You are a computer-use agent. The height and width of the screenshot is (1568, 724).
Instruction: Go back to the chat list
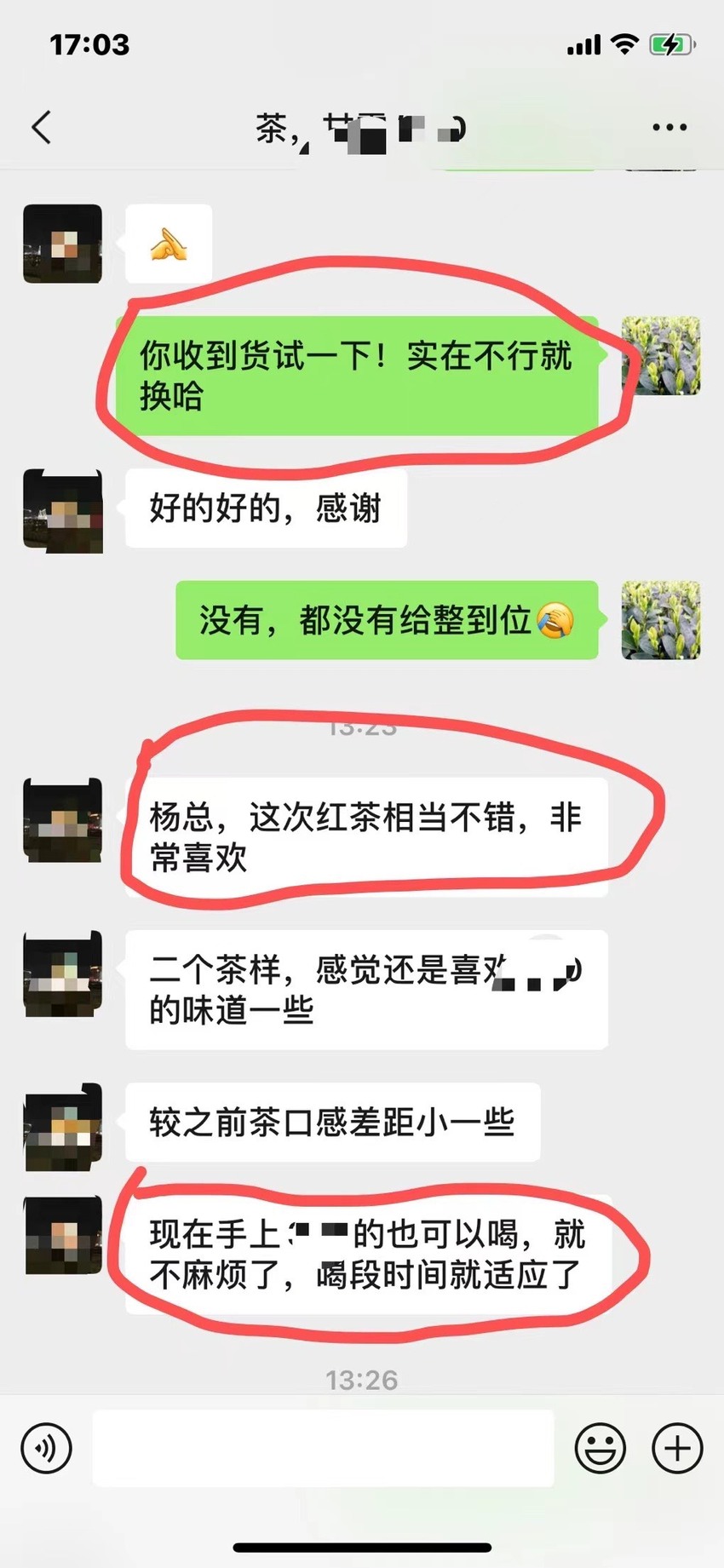(x=41, y=128)
